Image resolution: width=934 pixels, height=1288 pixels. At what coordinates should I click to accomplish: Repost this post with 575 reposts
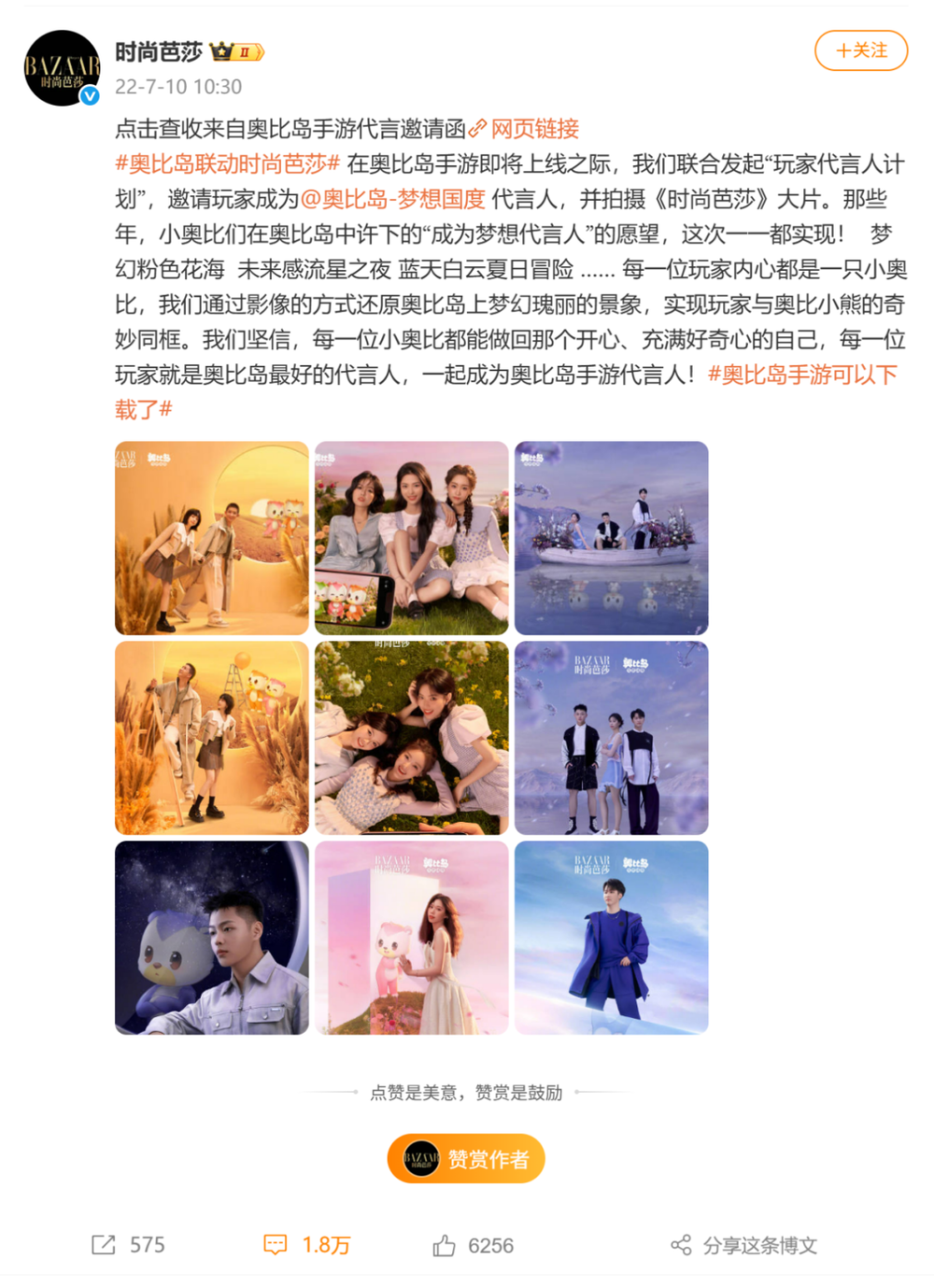(128, 1245)
